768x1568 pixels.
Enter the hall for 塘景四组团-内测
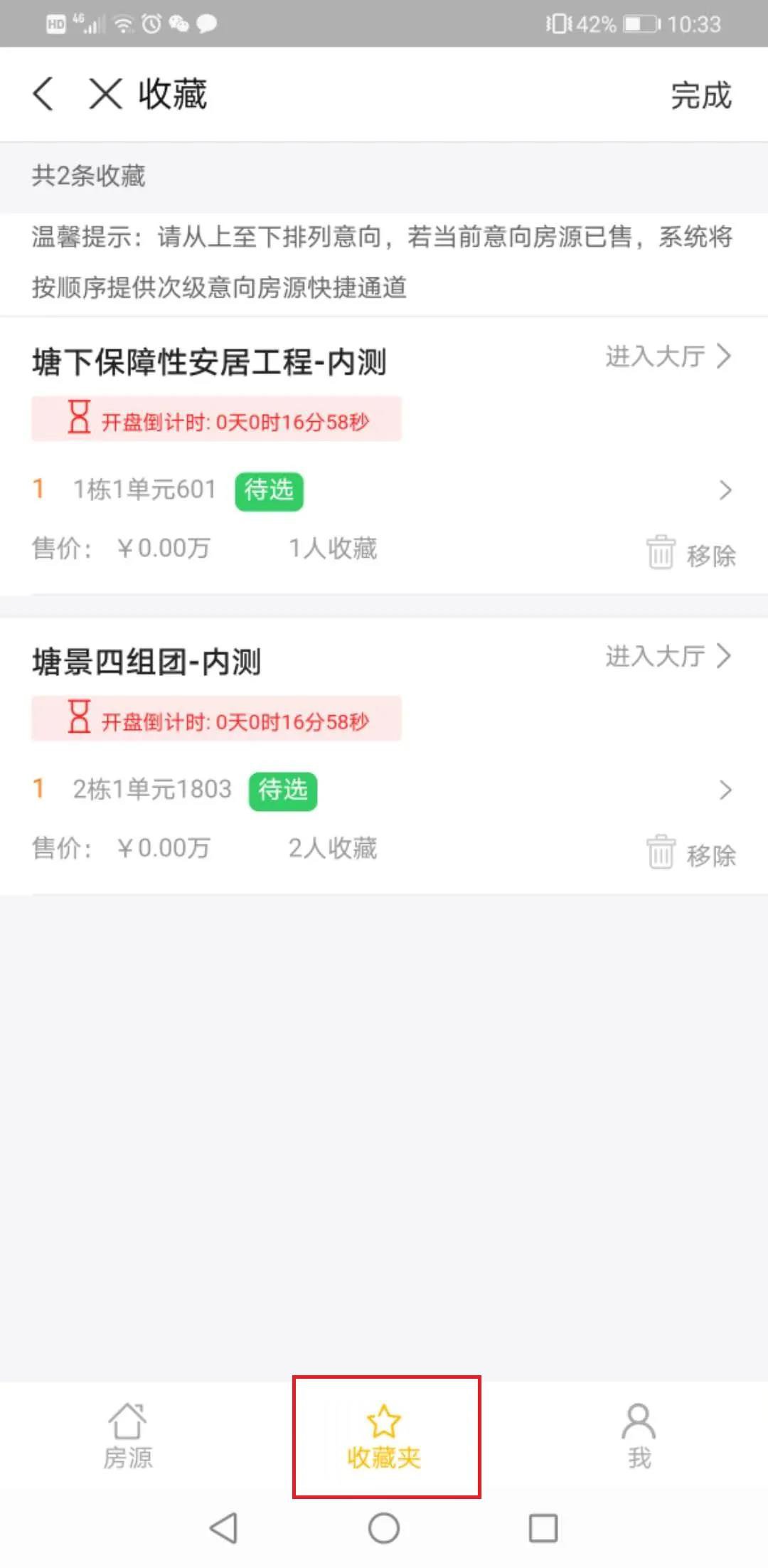[667, 656]
